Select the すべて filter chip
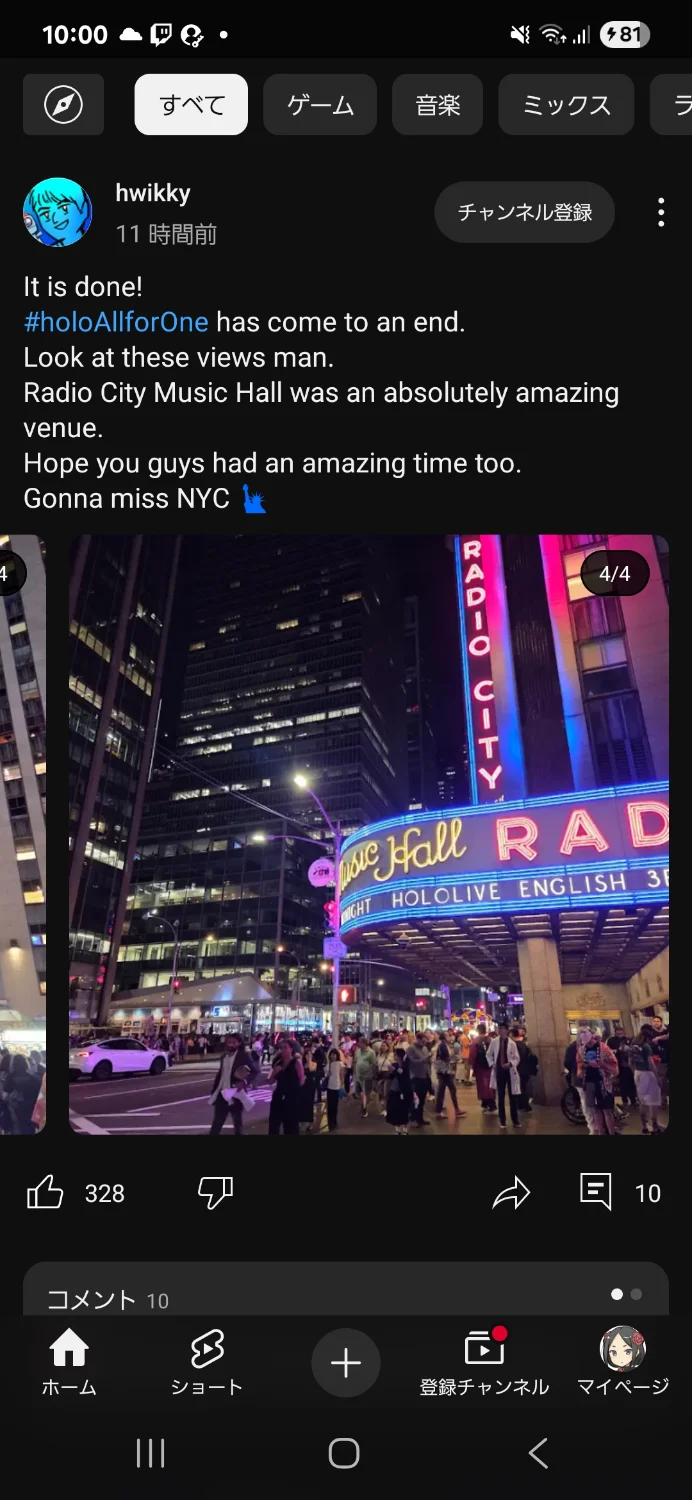Screen dimensions: 692x1500 point(191,104)
